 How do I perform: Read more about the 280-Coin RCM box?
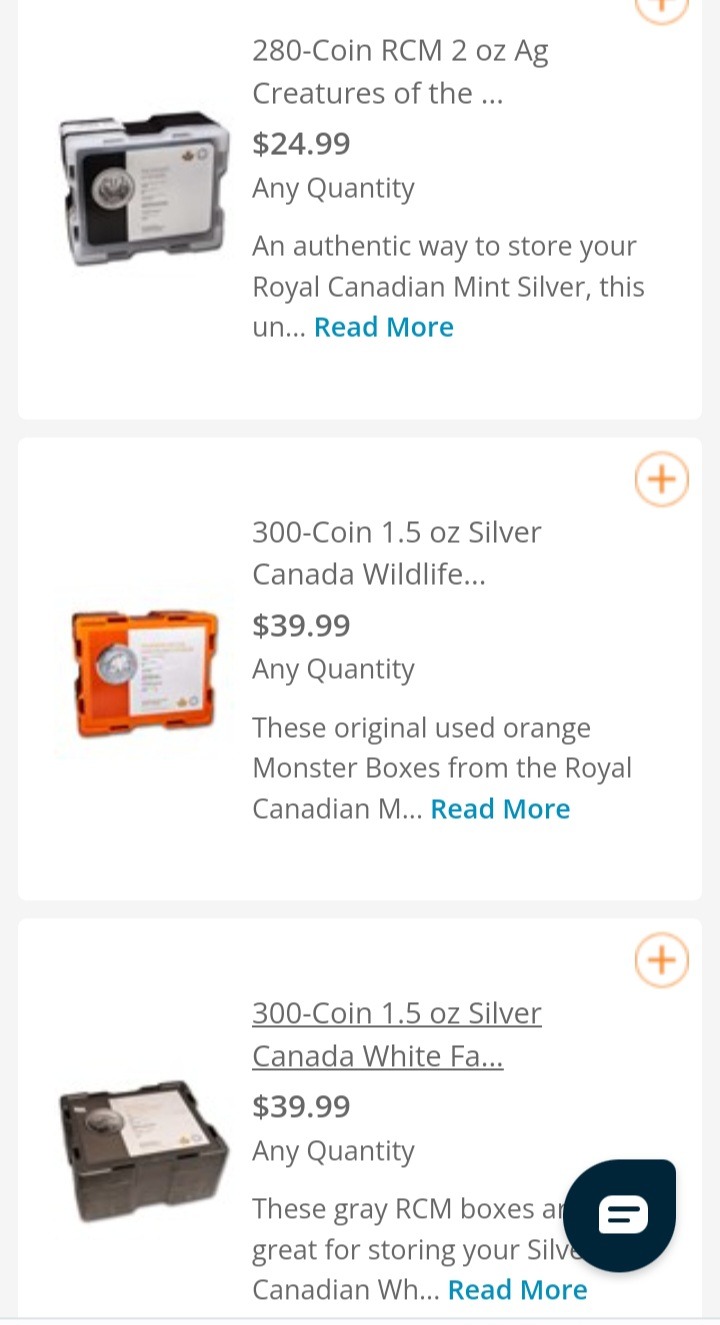tap(383, 328)
